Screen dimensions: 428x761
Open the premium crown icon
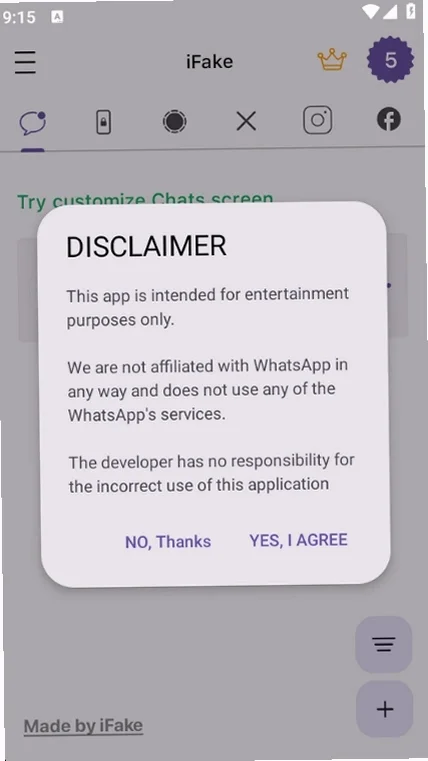point(332,60)
